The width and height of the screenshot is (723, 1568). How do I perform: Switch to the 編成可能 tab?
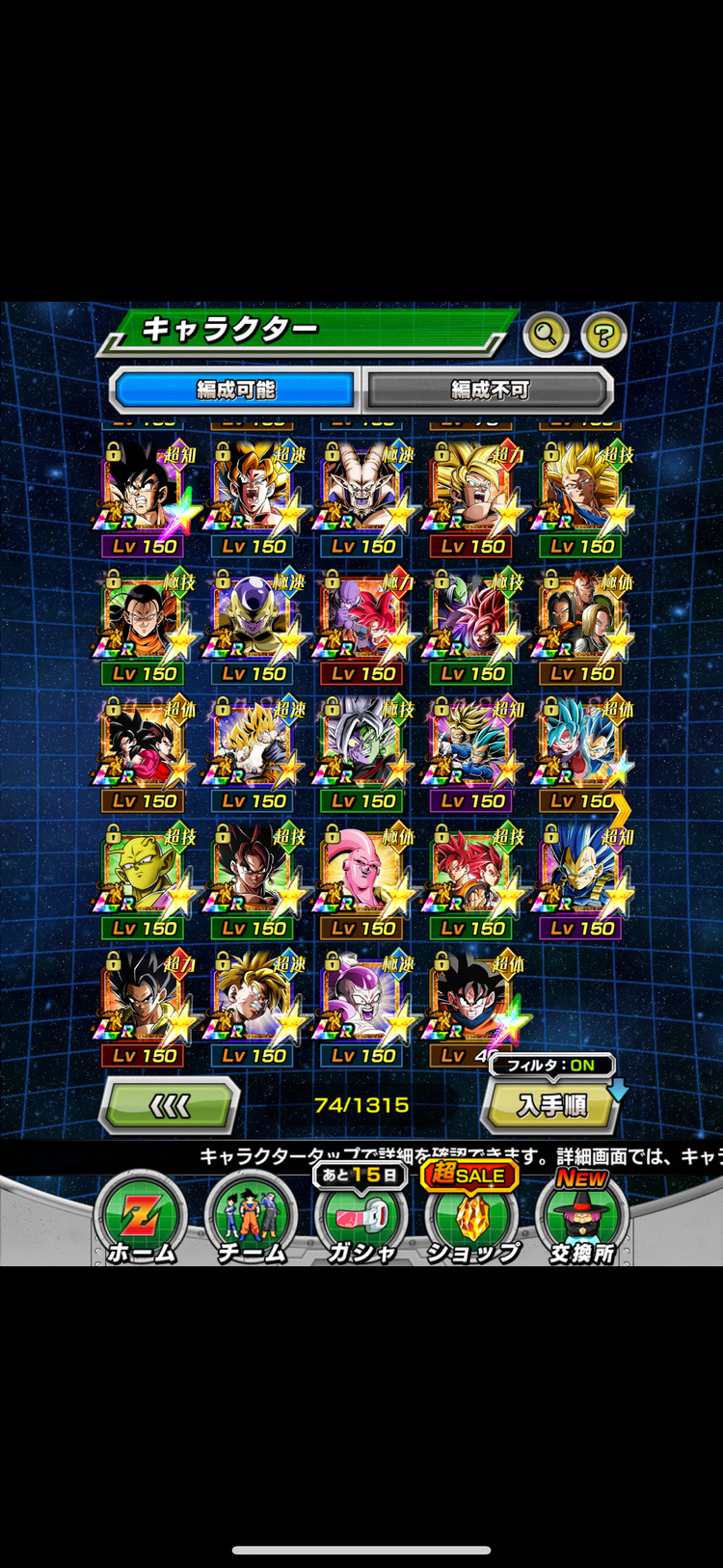point(235,390)
